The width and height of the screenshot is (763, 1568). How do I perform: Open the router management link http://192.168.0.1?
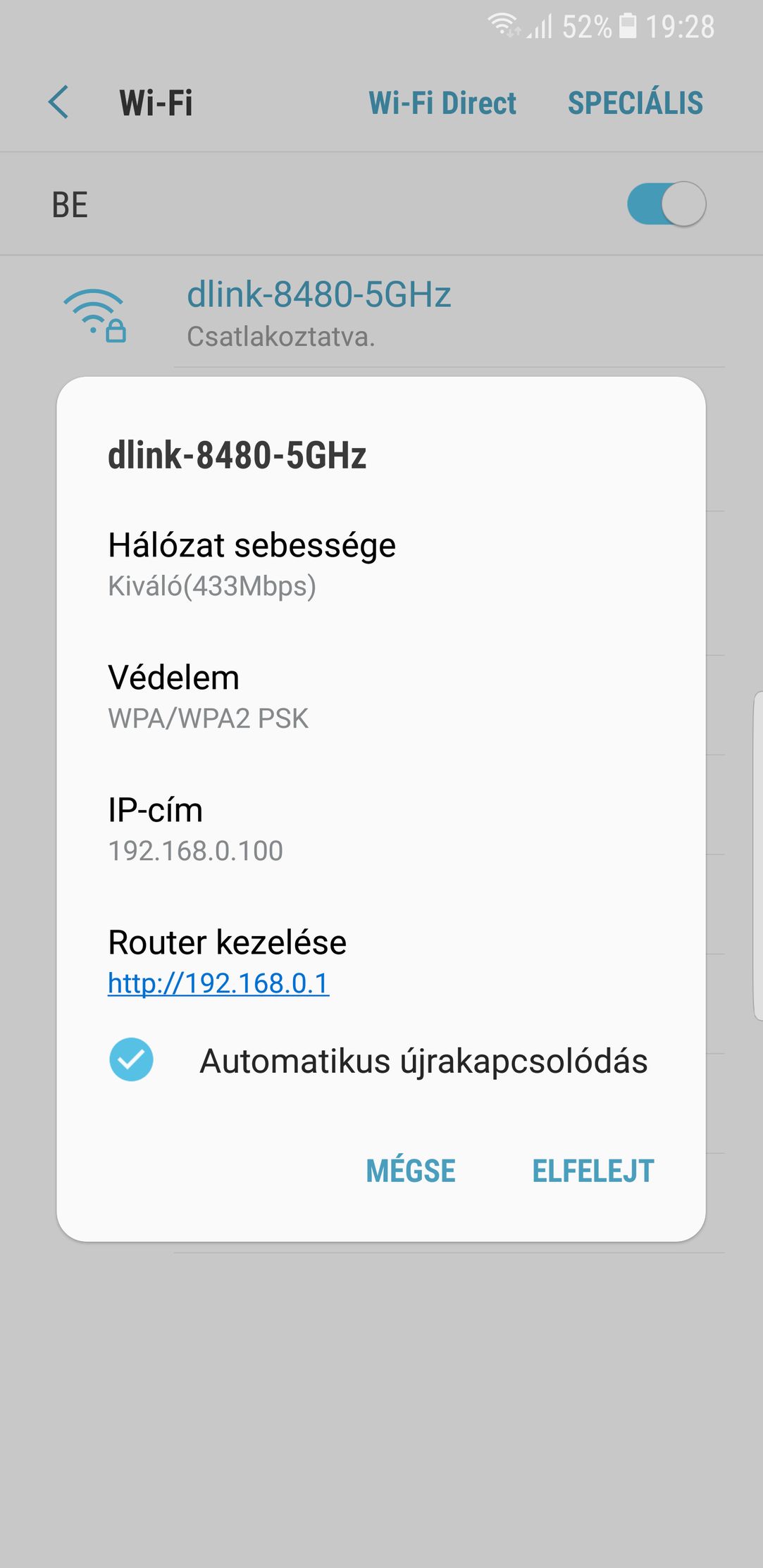click(218, 983)
